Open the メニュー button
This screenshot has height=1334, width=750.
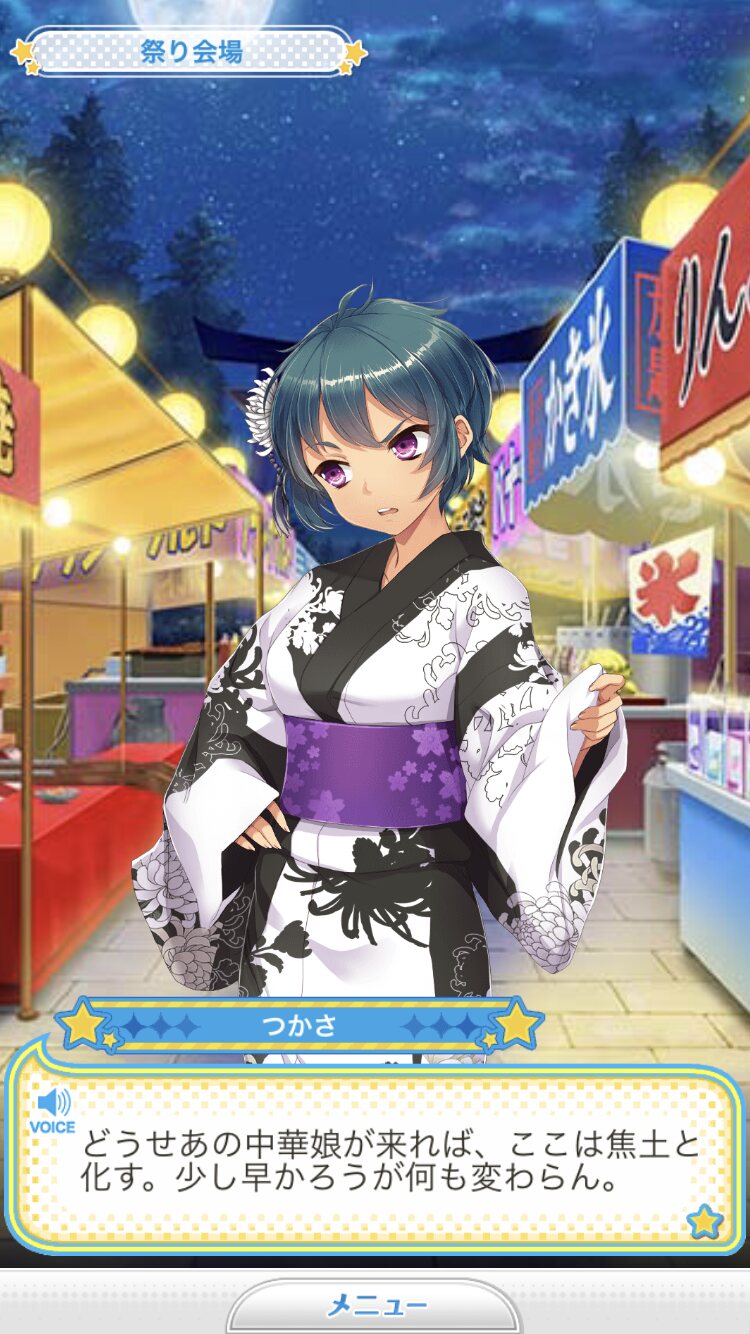(375, 1305)
